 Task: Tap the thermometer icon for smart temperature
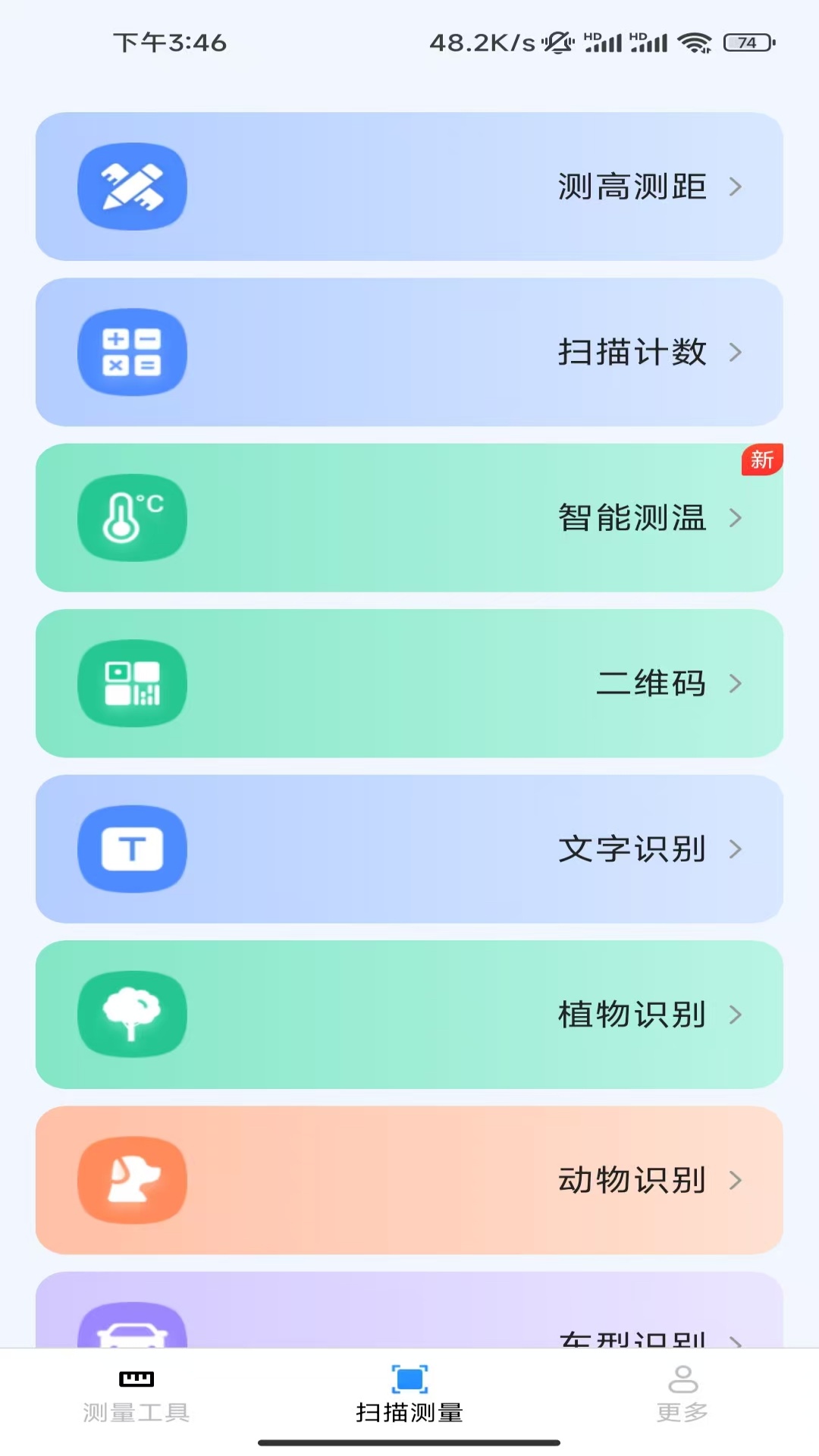click(x=132, y=516)
